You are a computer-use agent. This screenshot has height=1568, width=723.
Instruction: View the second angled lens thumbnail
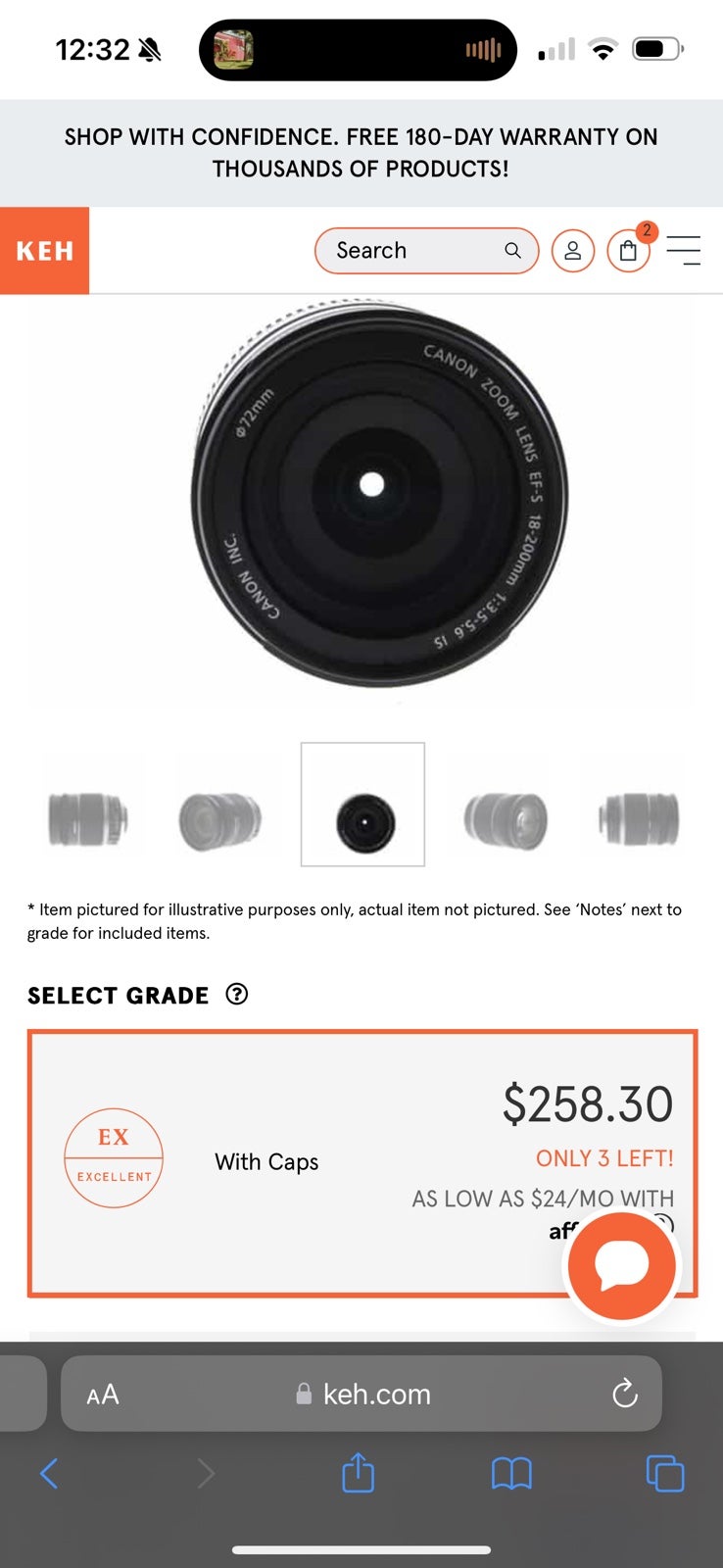click(x=220, y=819)
